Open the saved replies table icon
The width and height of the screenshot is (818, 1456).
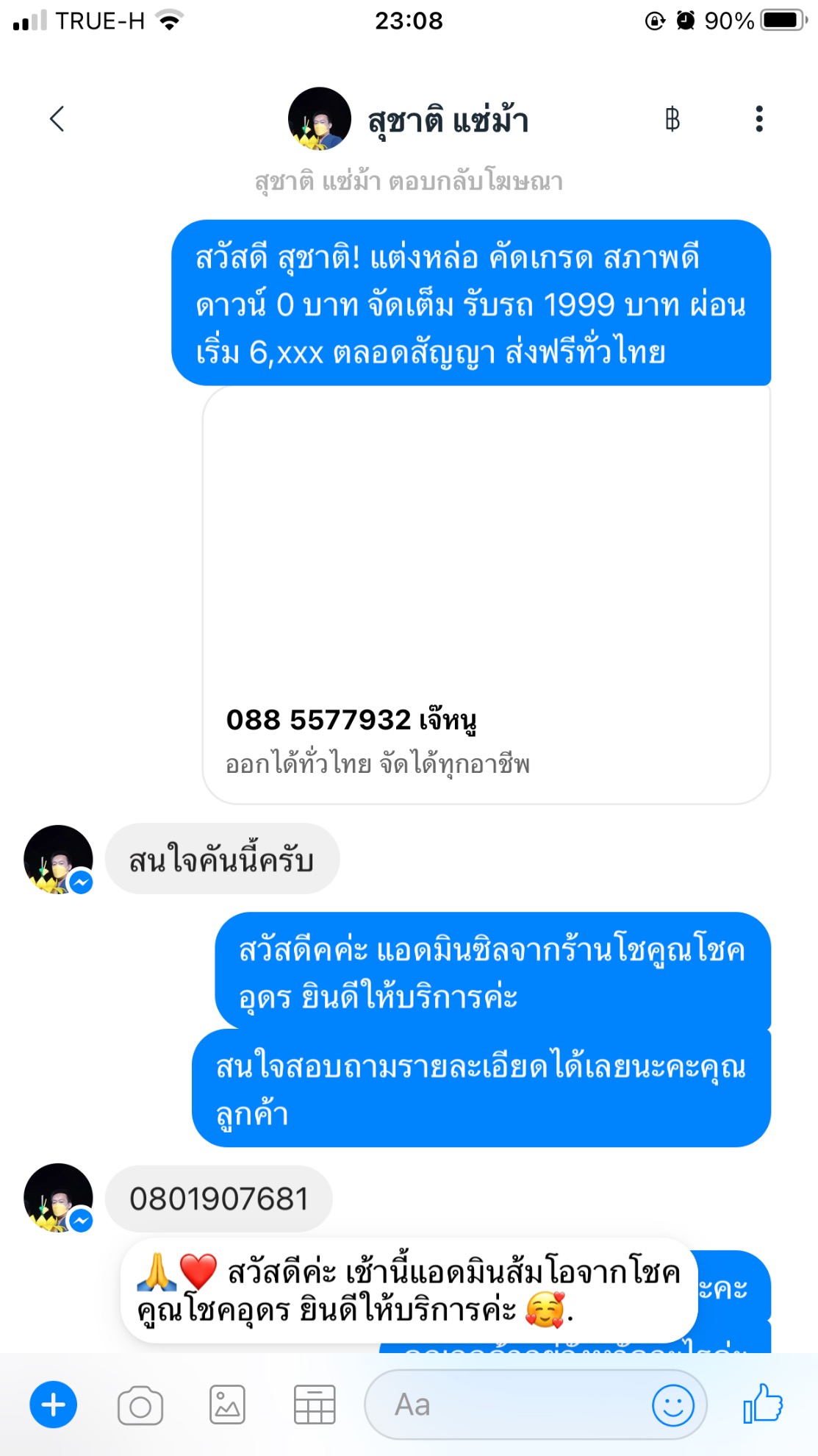[315, 1405]
